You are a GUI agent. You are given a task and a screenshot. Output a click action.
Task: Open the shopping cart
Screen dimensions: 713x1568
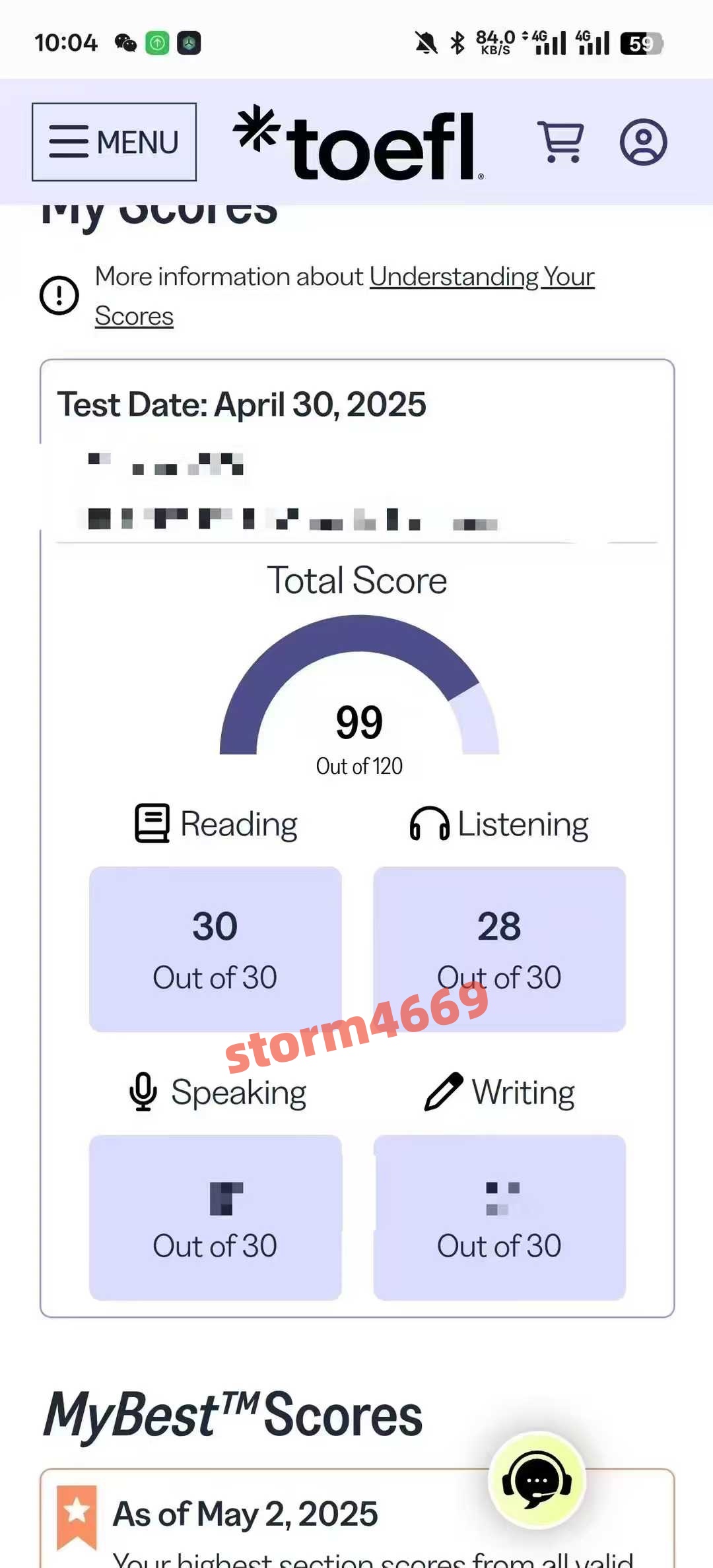tap(560, 141)
